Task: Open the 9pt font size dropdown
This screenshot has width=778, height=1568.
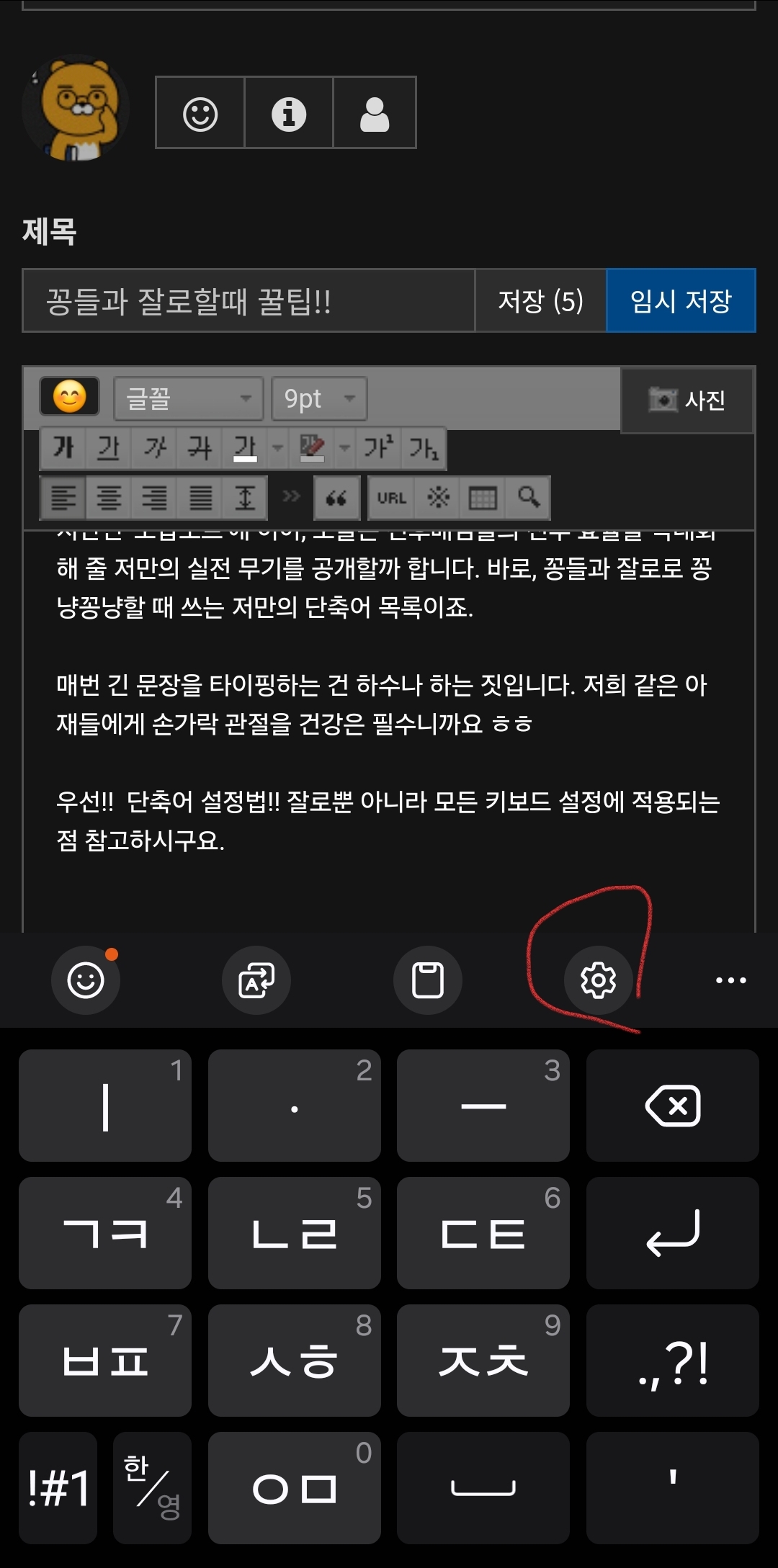Action: pos(318,398)
